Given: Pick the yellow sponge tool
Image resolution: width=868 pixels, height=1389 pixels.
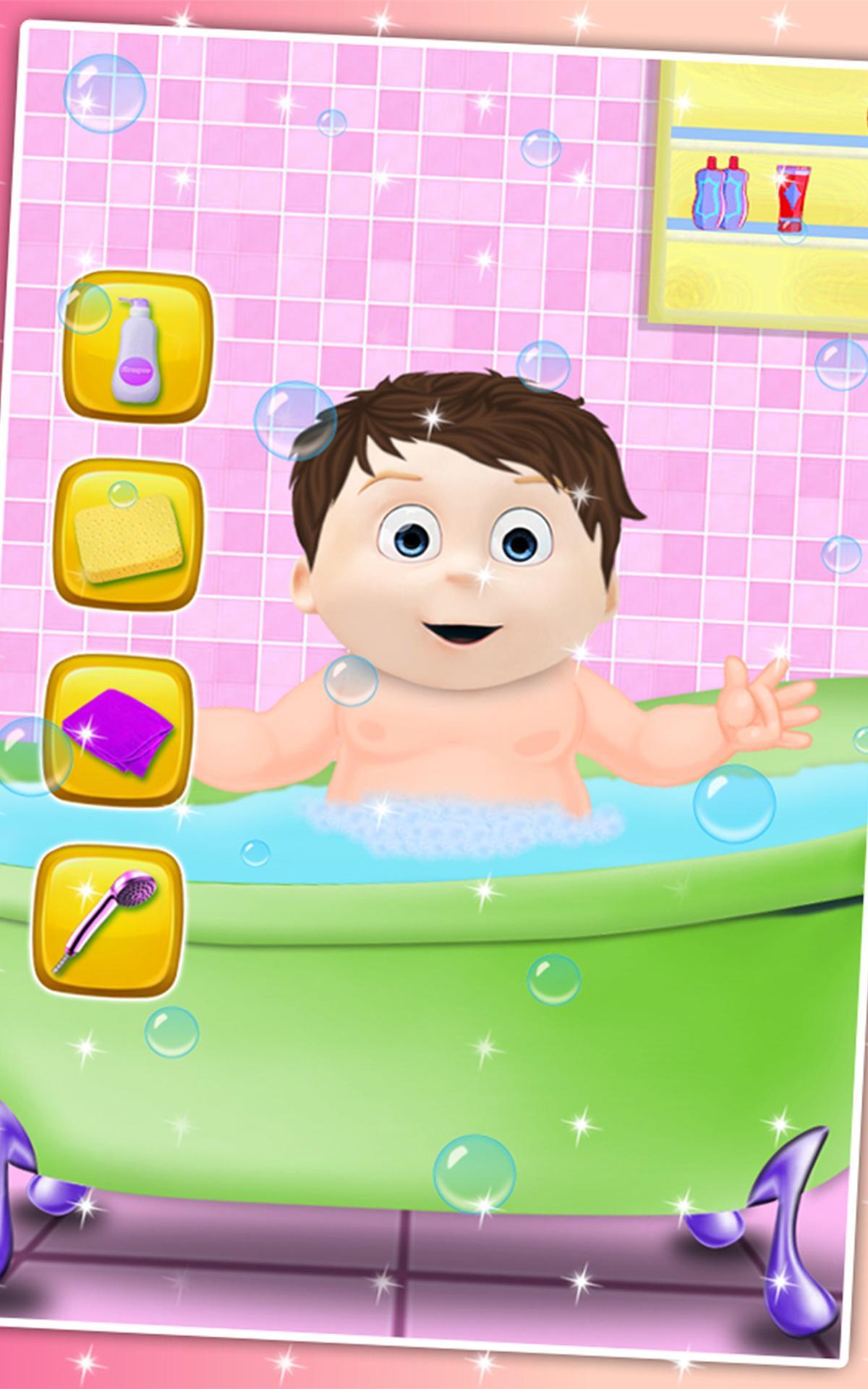Looking at the screenshot, I should click(x=129, y=536).
